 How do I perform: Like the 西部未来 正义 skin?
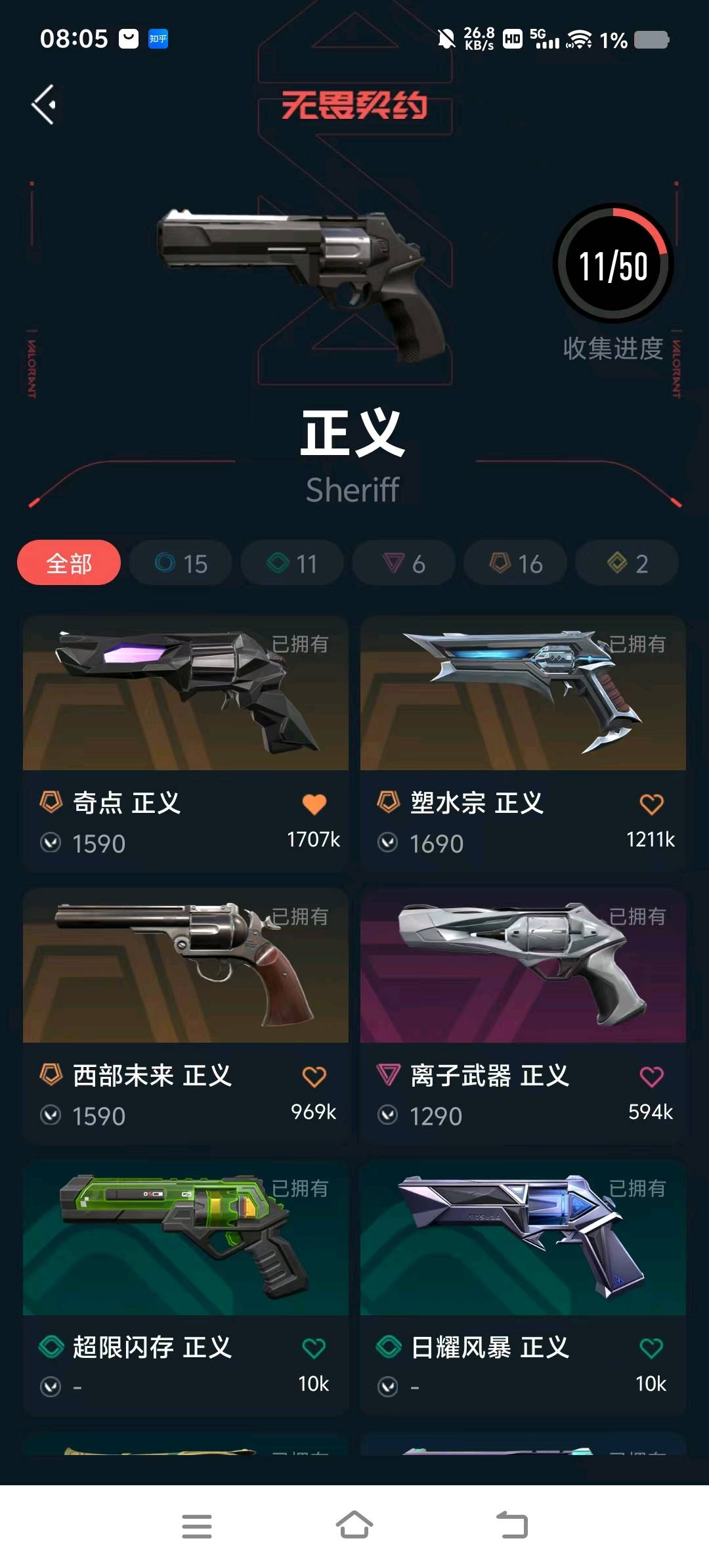[314, 1076]
